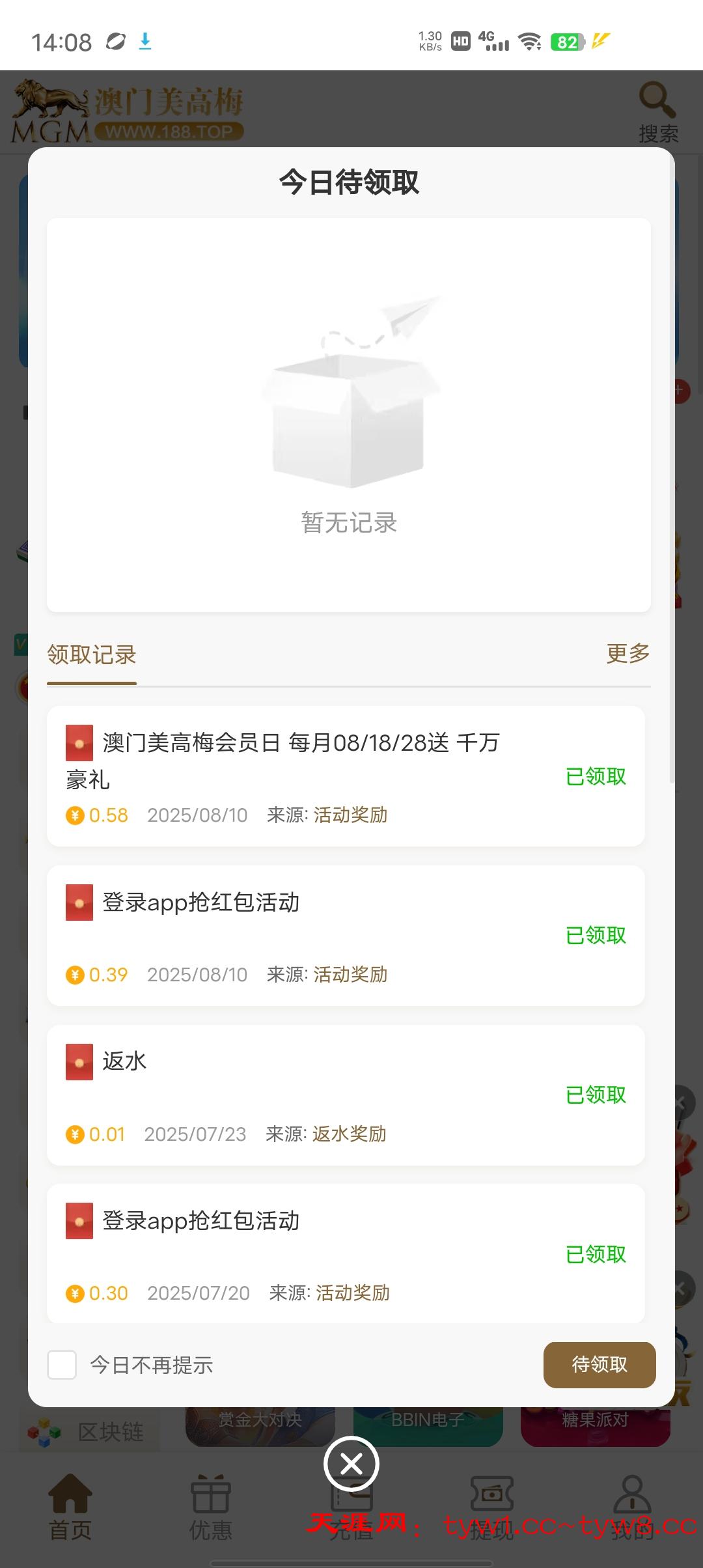Viewport: 703px width, 1568px height.
Task: Open the 返水 reward record
Action: [345, 1095]
